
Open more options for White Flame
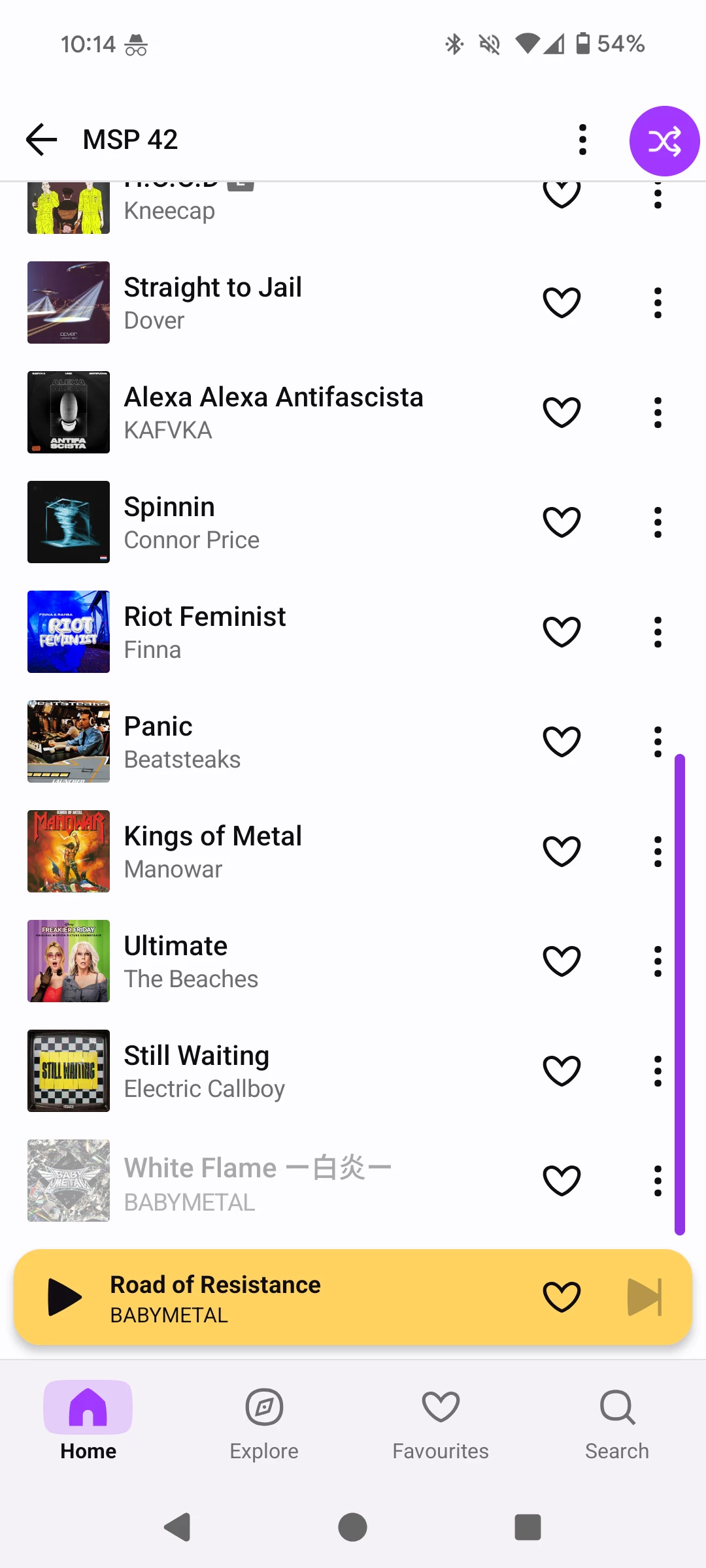click(658, 1181)
